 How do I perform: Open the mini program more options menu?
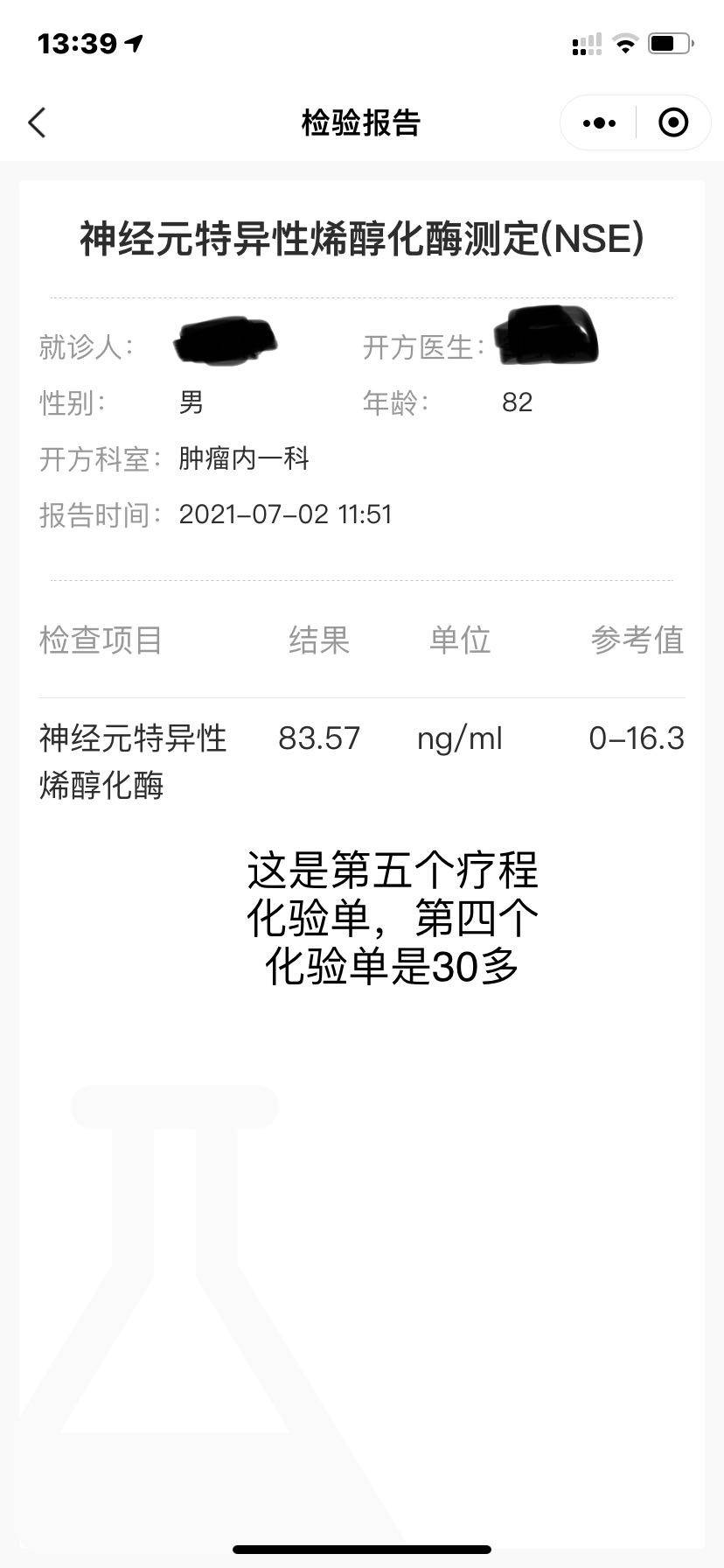[599, 123]
